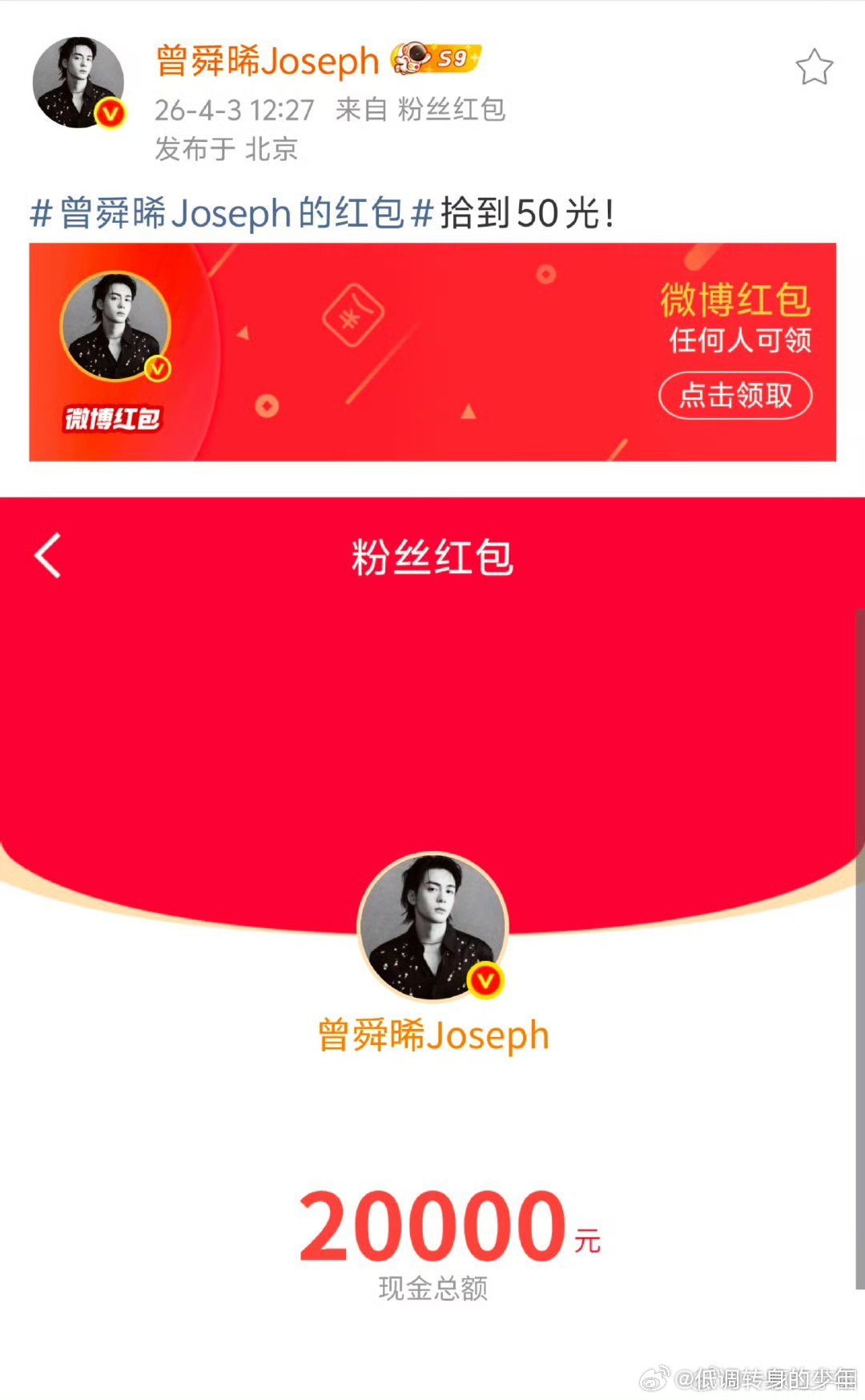Click the back arrow on the 粉丝红包 page
This screenshot has width=865, height=1400.
[x=48, y=555]
